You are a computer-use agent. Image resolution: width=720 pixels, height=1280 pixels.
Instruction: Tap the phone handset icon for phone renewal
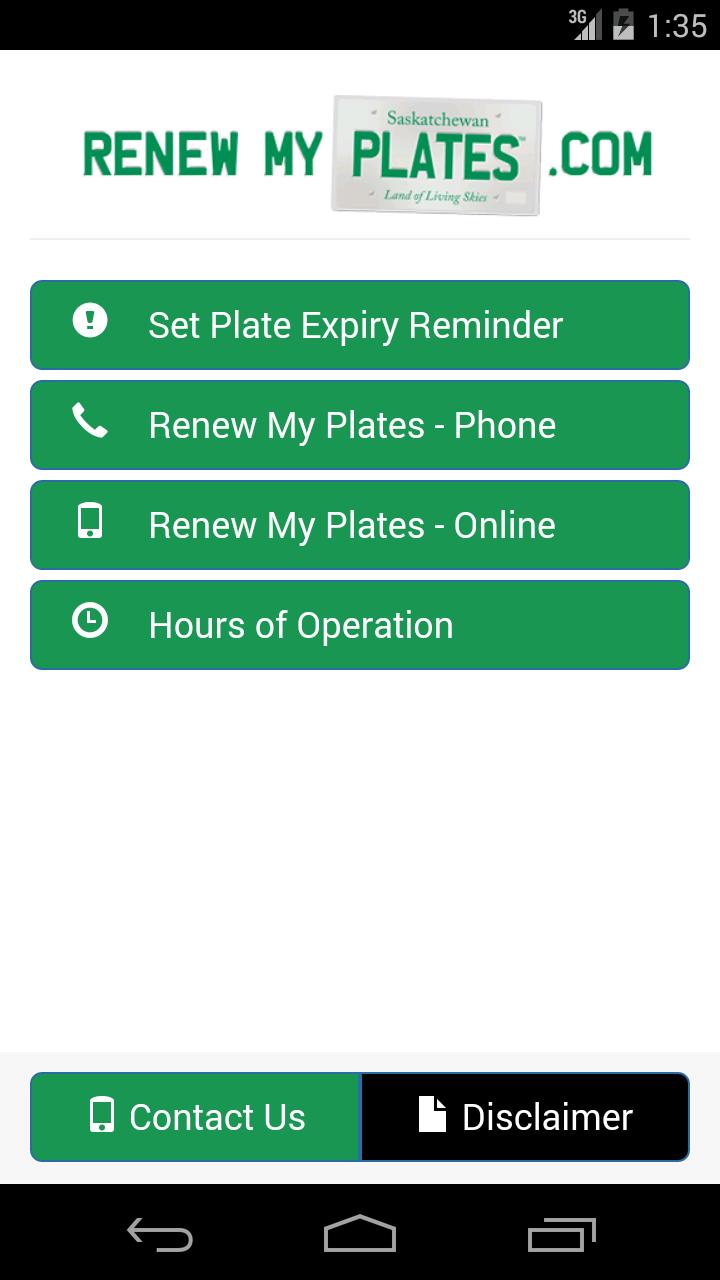(x=90, y=424)
